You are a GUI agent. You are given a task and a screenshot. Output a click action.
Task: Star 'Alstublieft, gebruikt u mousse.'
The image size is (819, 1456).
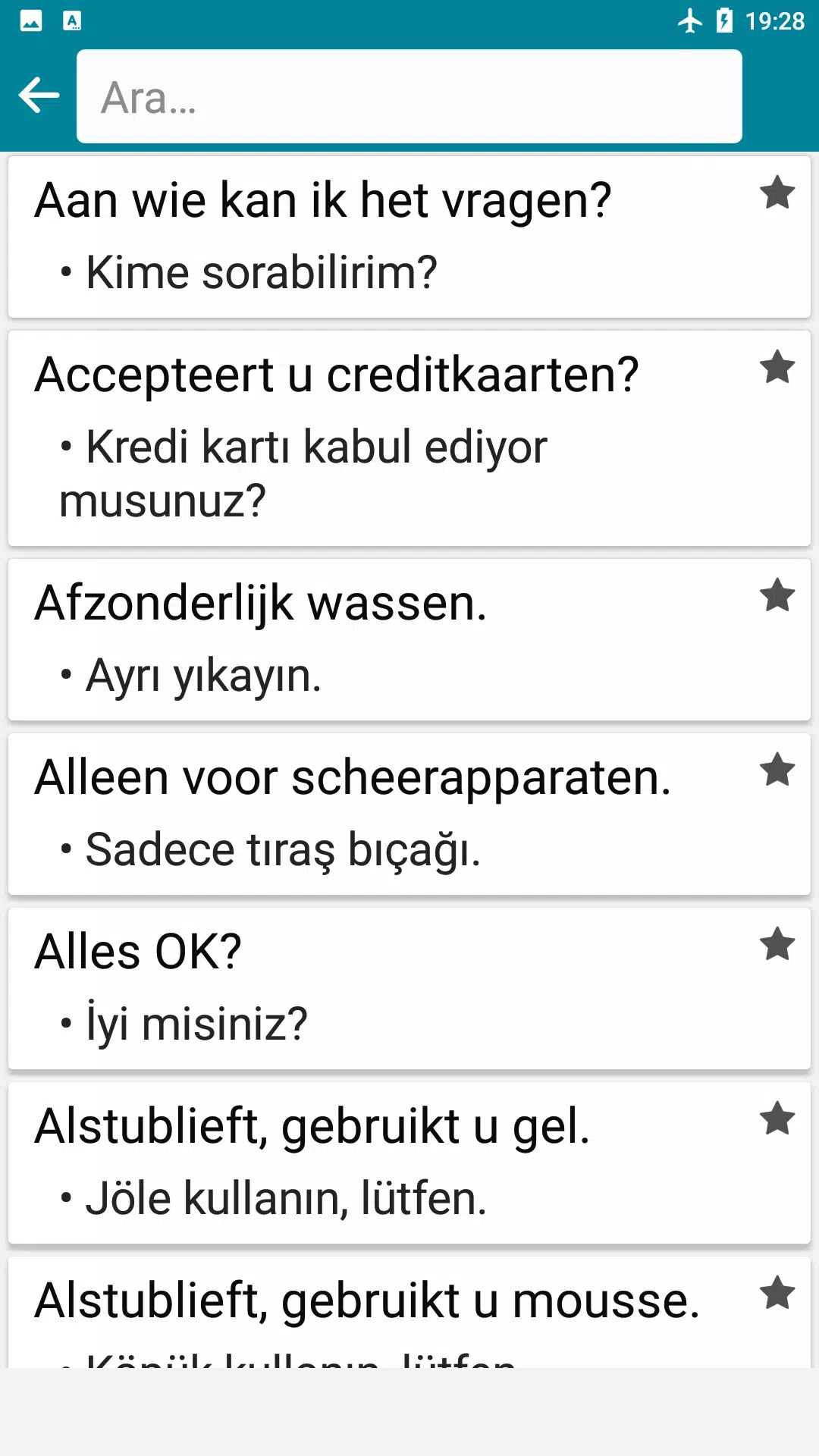(777, 1293)
